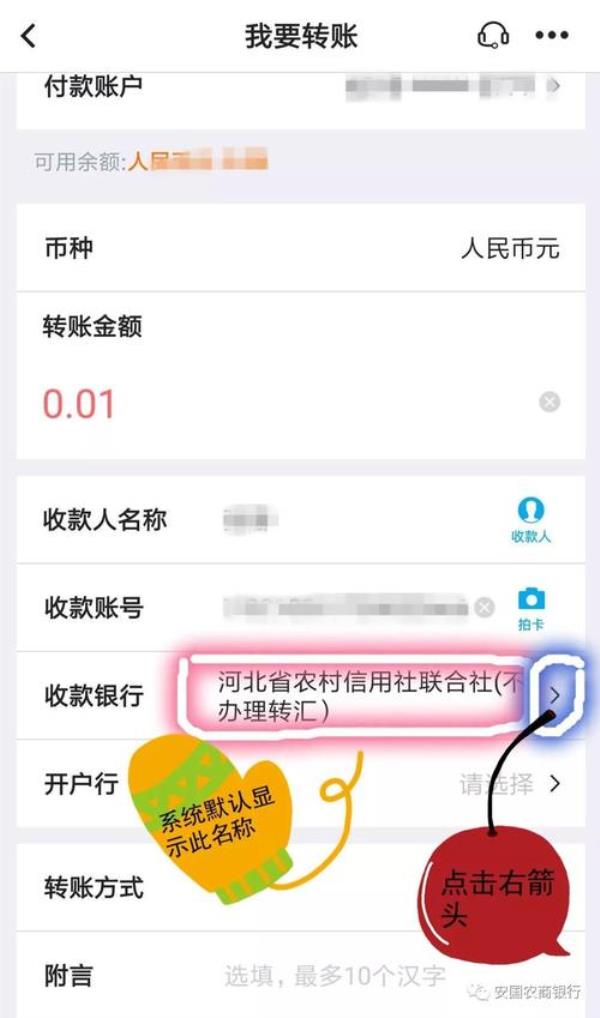Screen dimensions: 600x1018
Task: Scan a card with the 拍卡 camera
Action: click(531, 607)
